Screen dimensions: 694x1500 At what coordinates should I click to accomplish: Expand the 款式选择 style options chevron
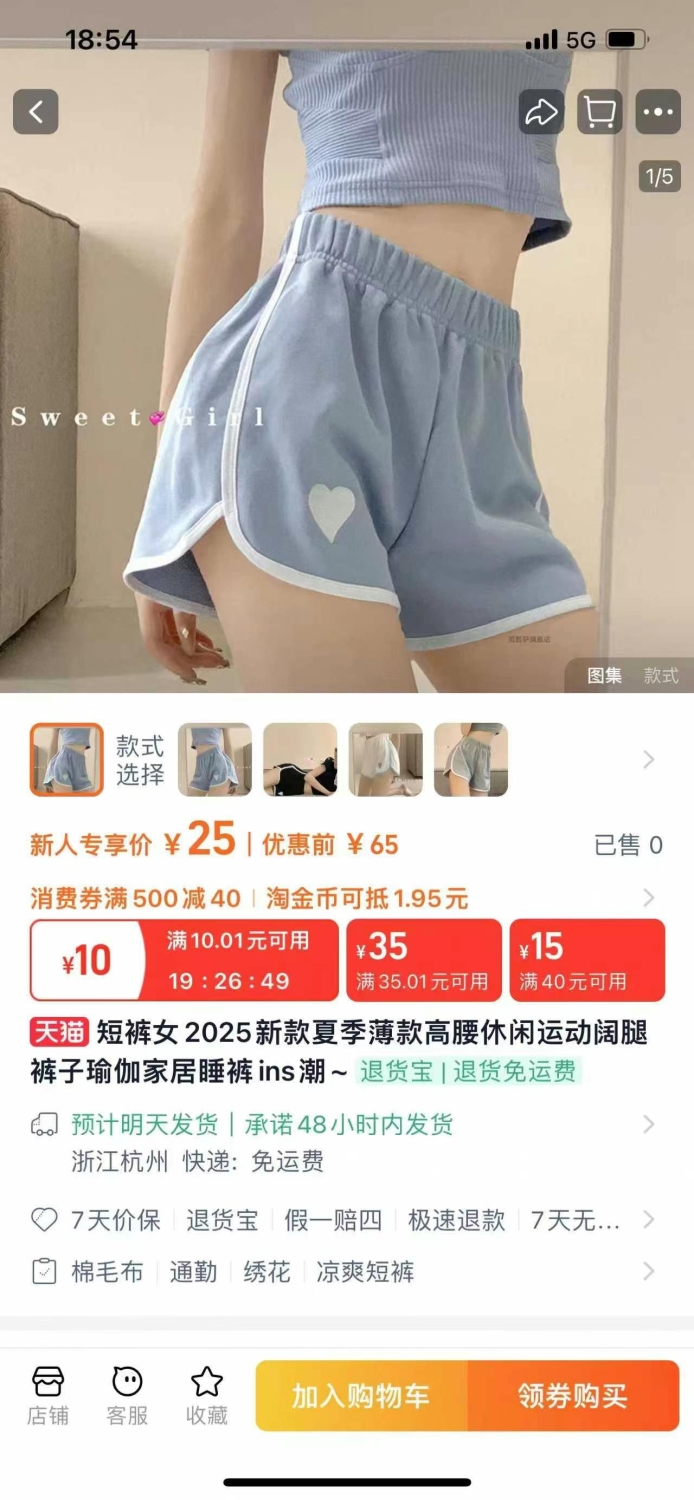point(649,760)
